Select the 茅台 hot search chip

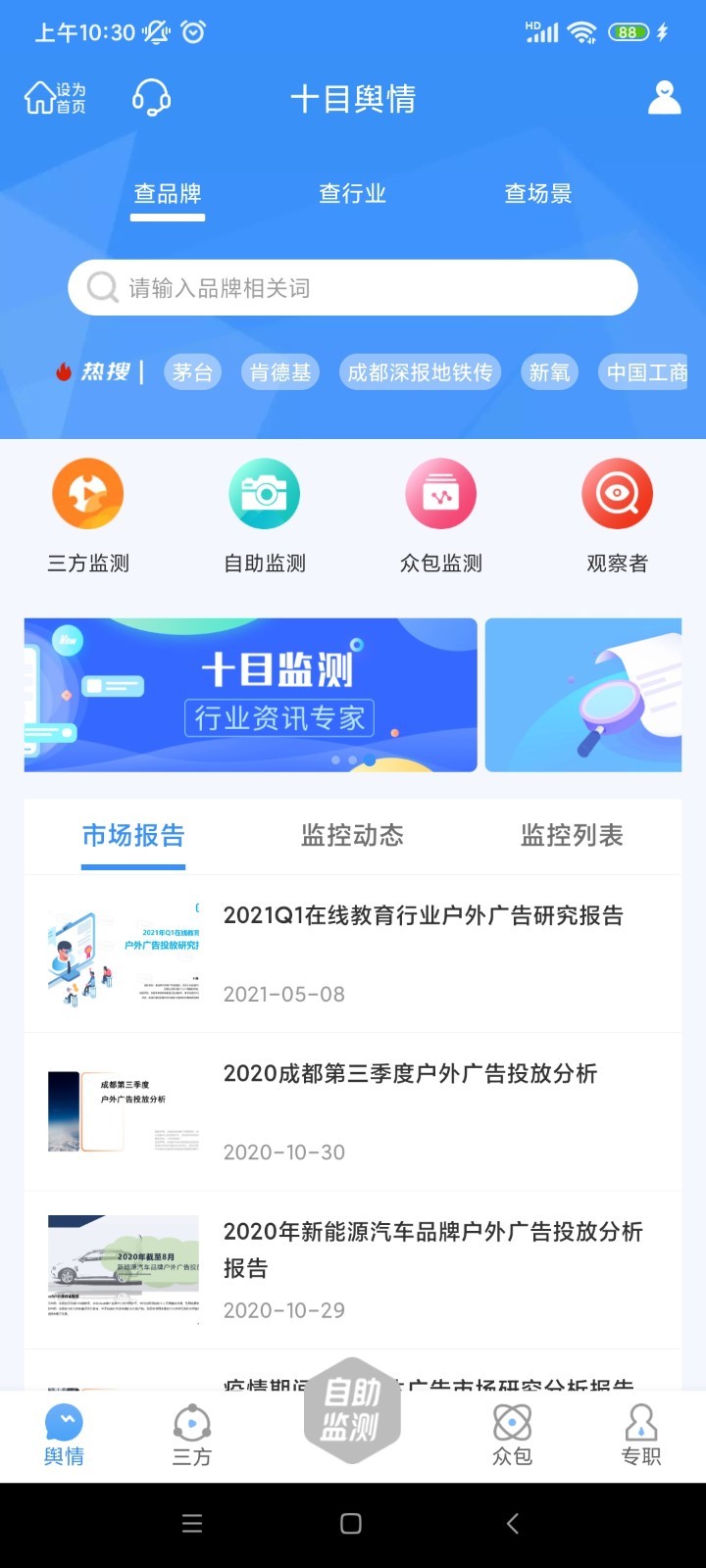(192, 372)
